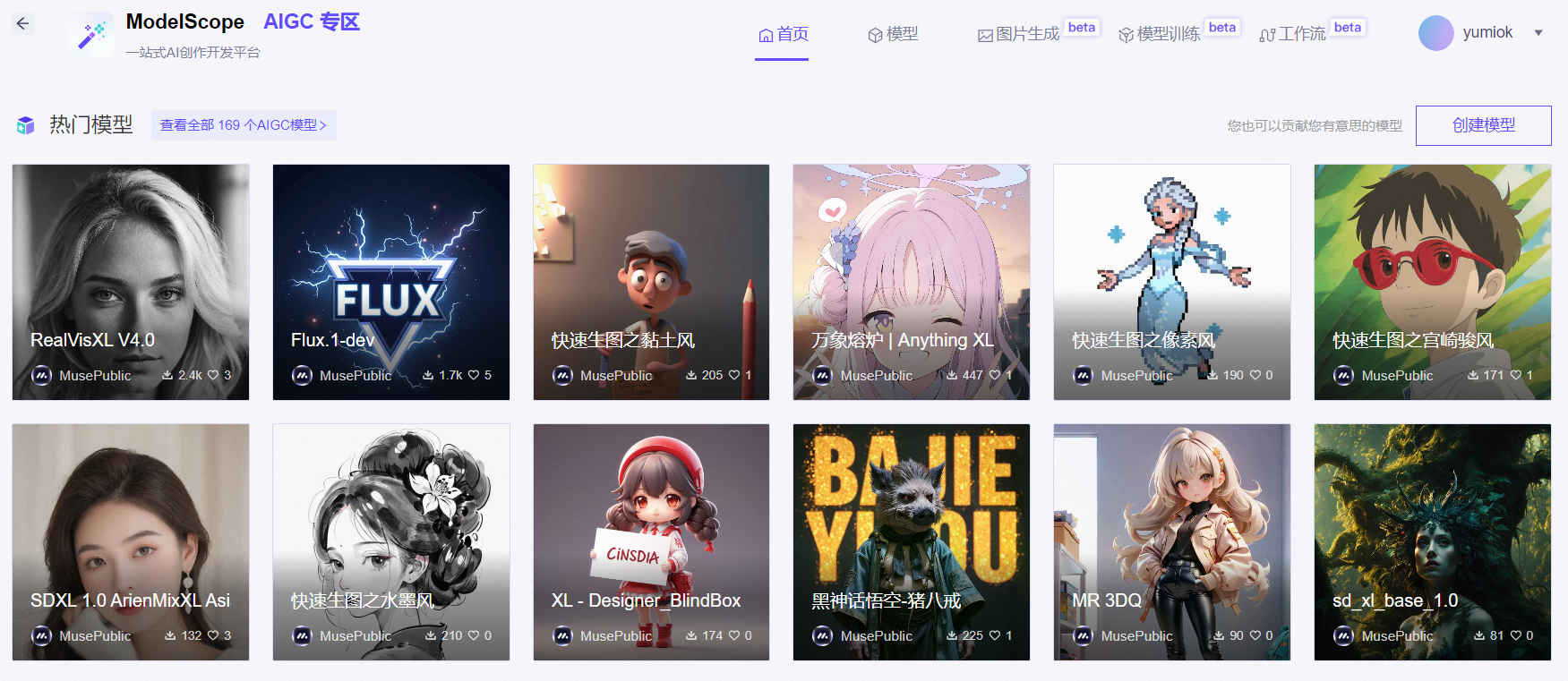Viewport: 1568px width, 681px height.
Task: Expand the yumiok account dropdown
Action: [x=1538, y=33]
